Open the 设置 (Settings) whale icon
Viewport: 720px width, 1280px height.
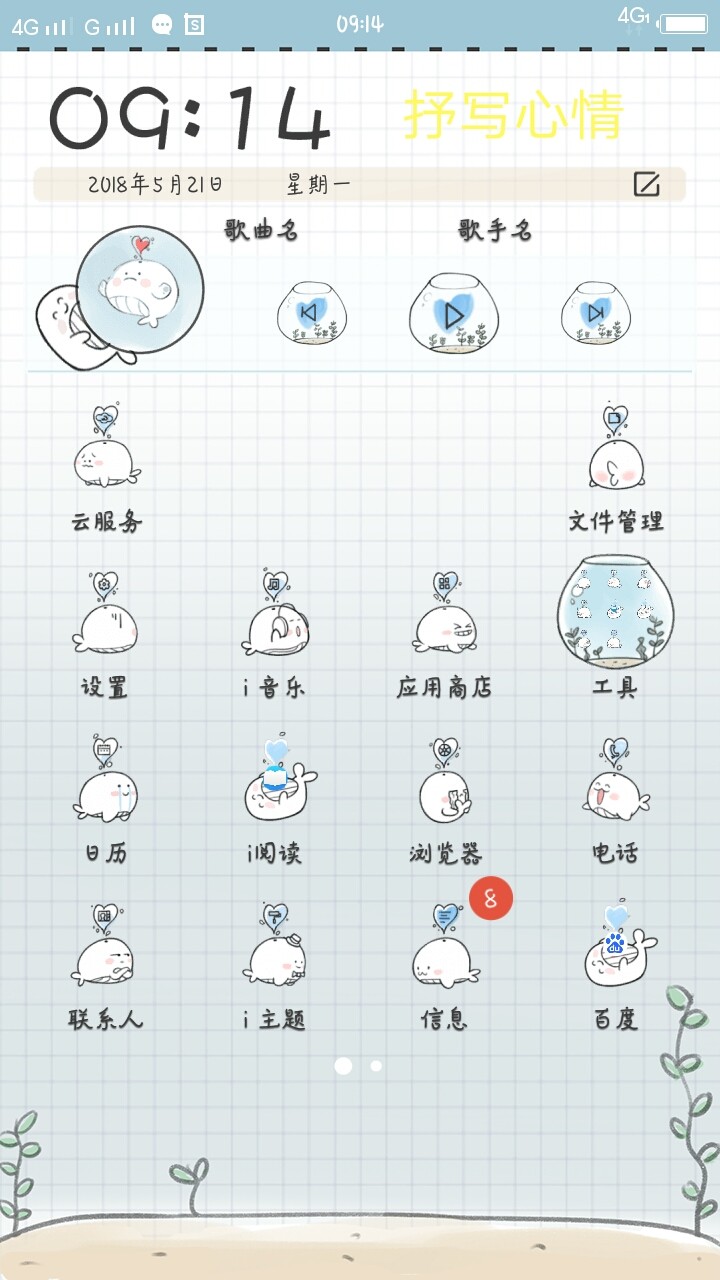[x=104, y=625]
